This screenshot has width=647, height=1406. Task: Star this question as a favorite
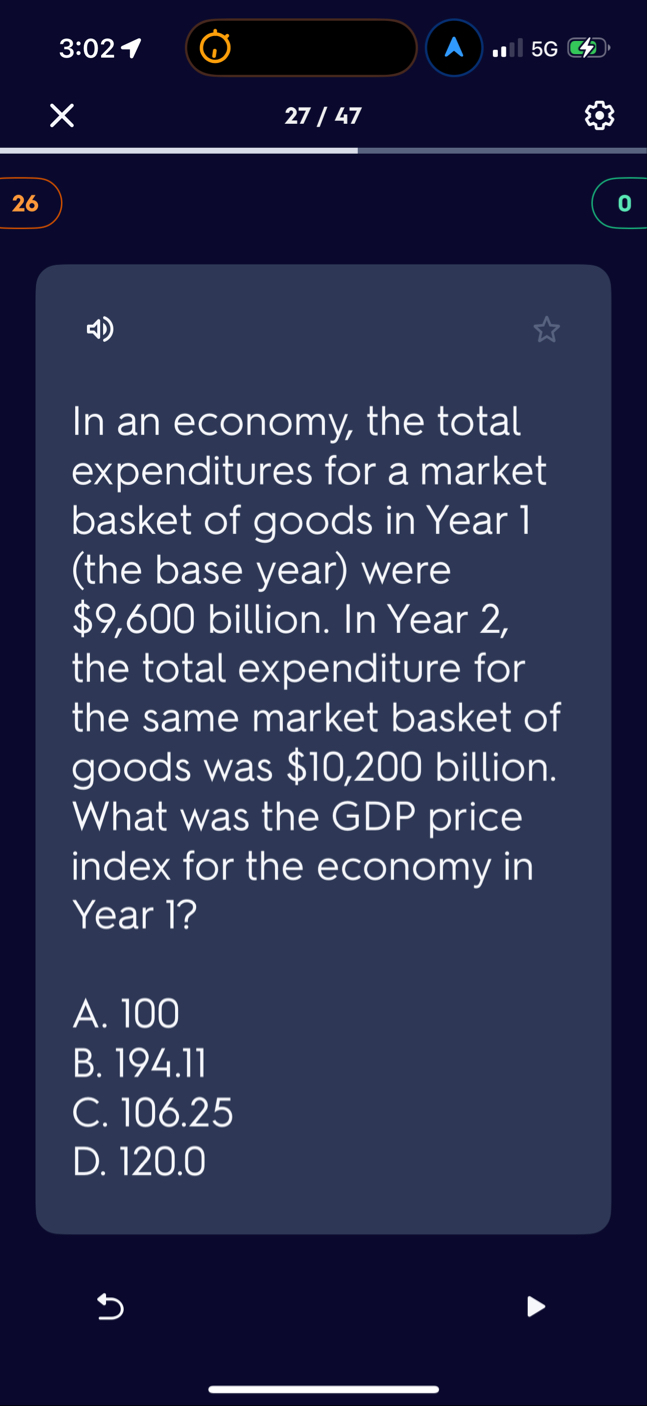546,329
